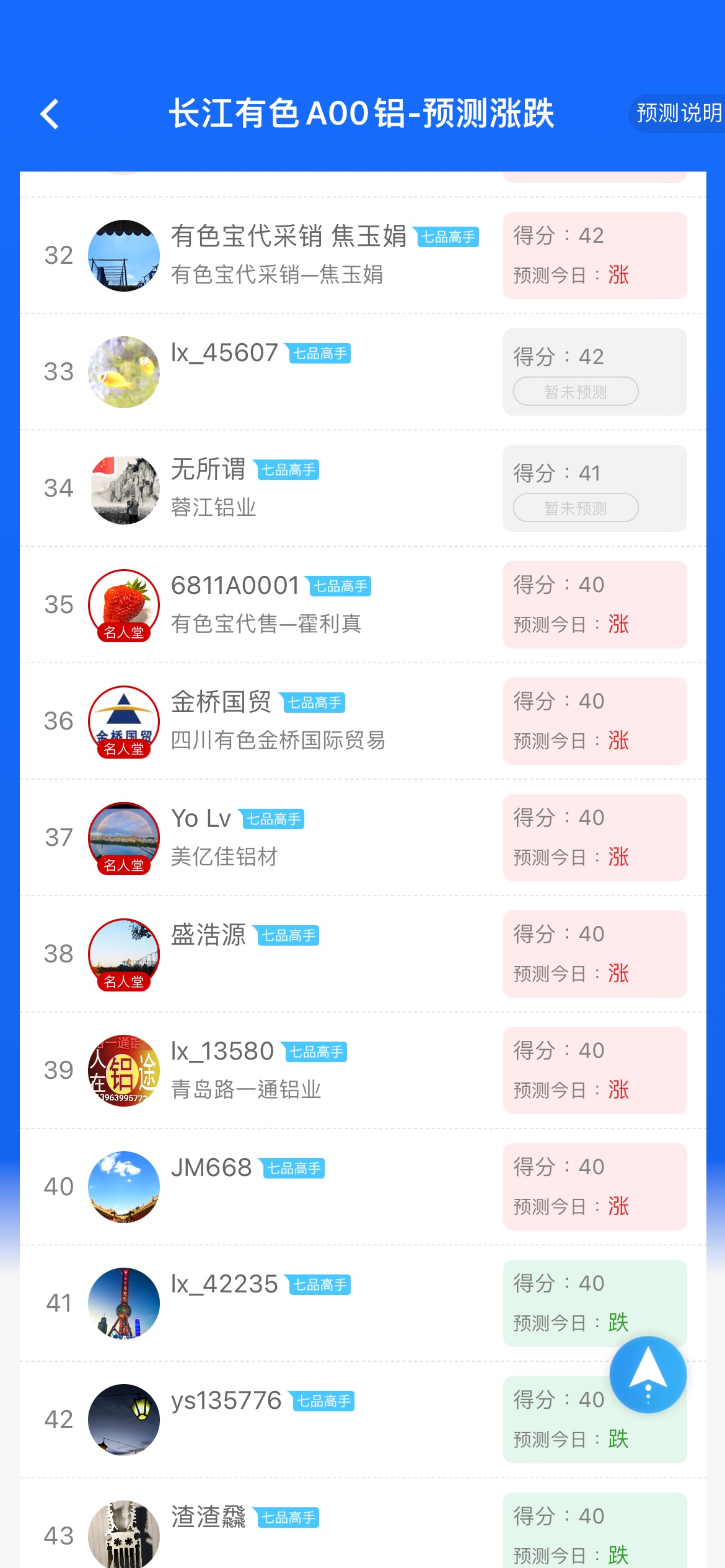This screenshot has height=1568, width=725.
Task: Open Yo Lv's ranking entry
Action: coord(363,837)
